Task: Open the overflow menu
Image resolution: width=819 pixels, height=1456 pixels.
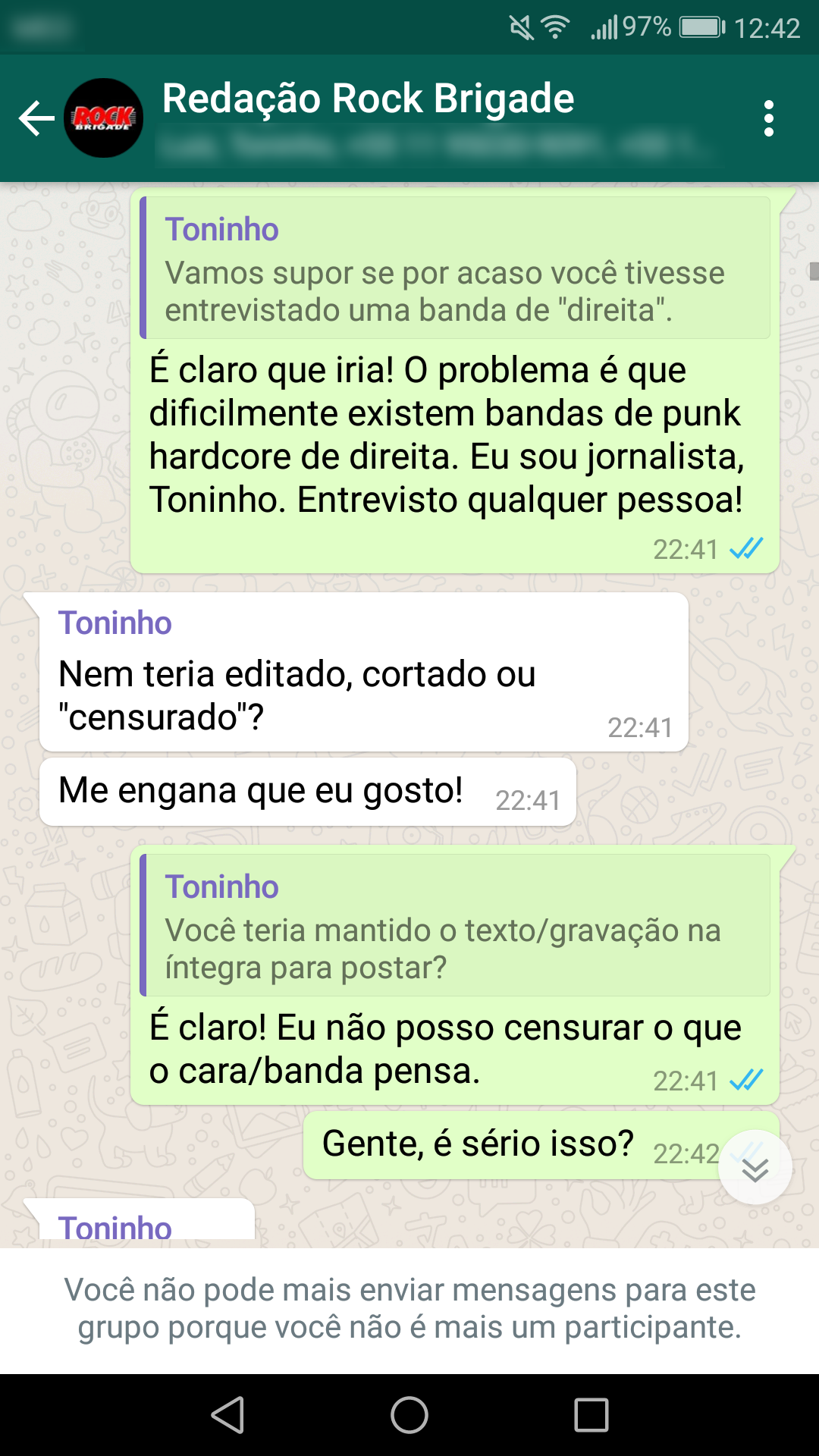Action: [x=769, y=118]
